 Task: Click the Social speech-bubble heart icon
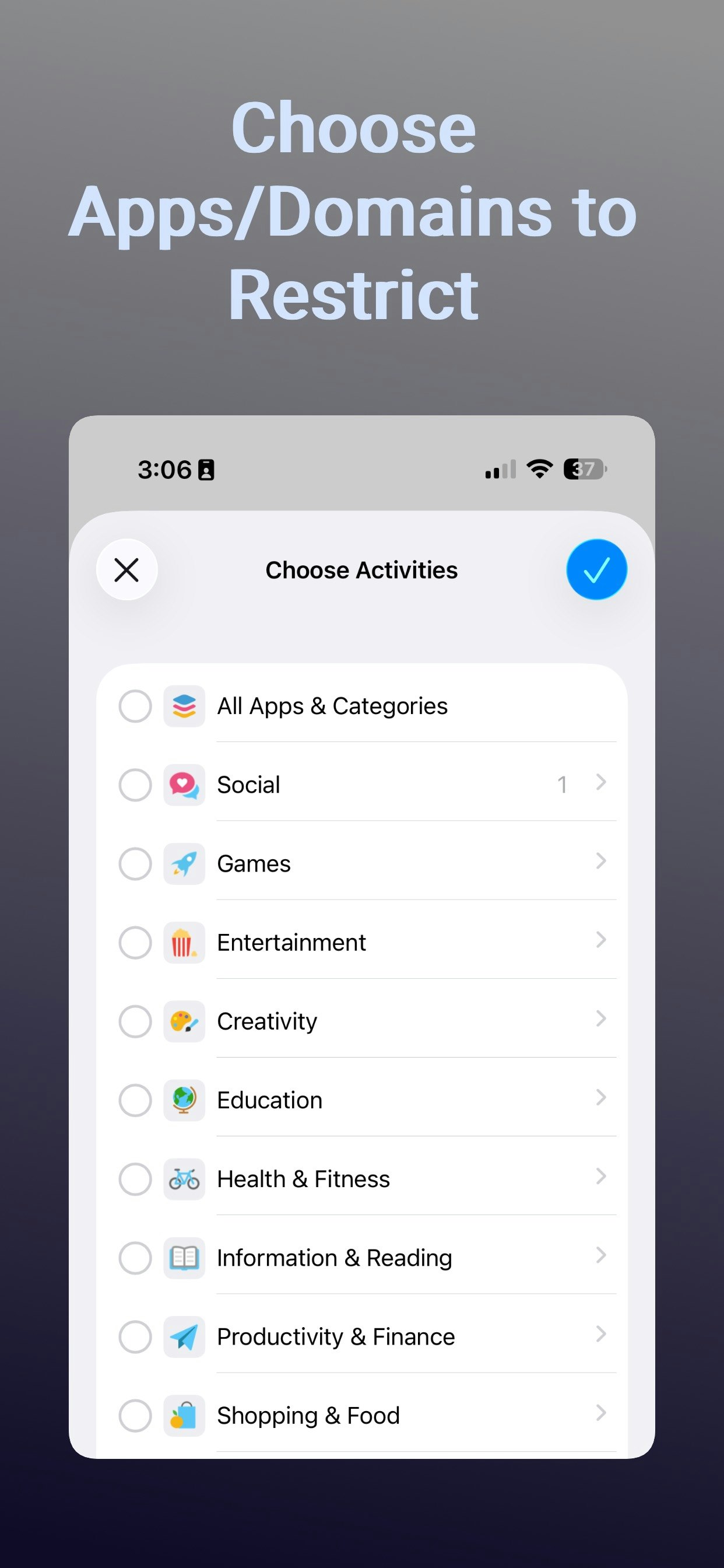183,785
